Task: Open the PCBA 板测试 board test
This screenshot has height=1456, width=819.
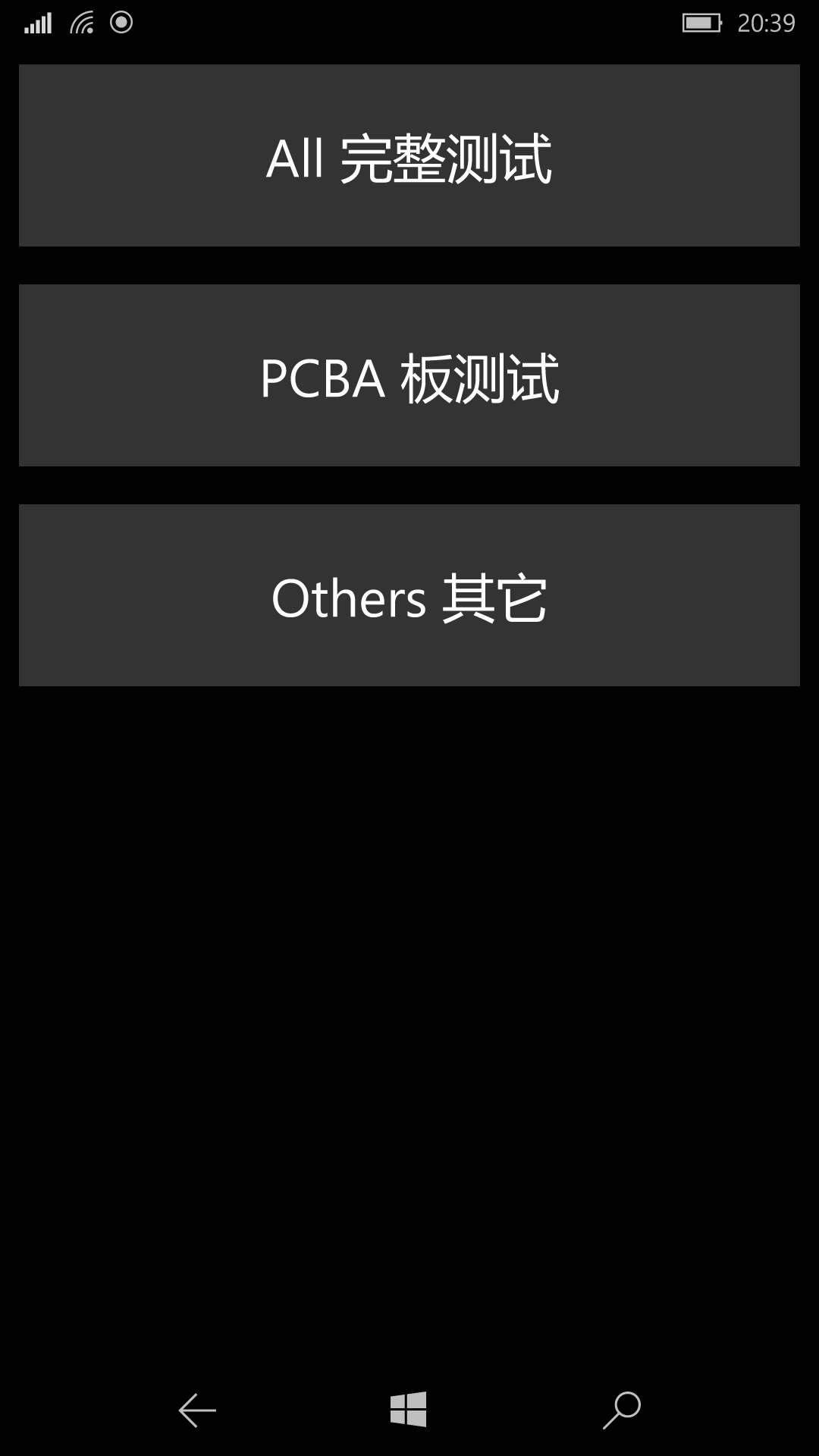Action: coord(409,375)
